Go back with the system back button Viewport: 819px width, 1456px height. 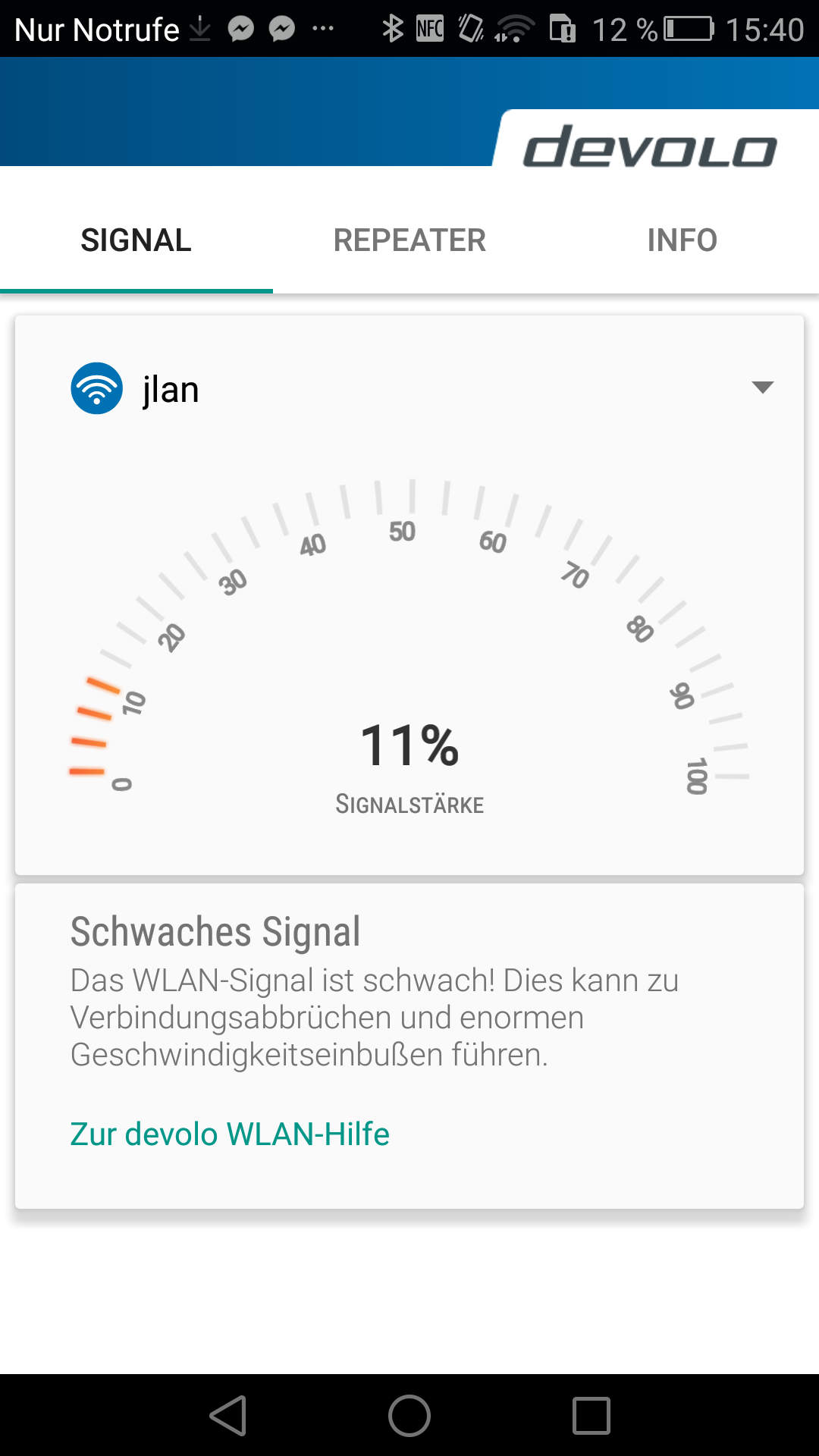228,1416
